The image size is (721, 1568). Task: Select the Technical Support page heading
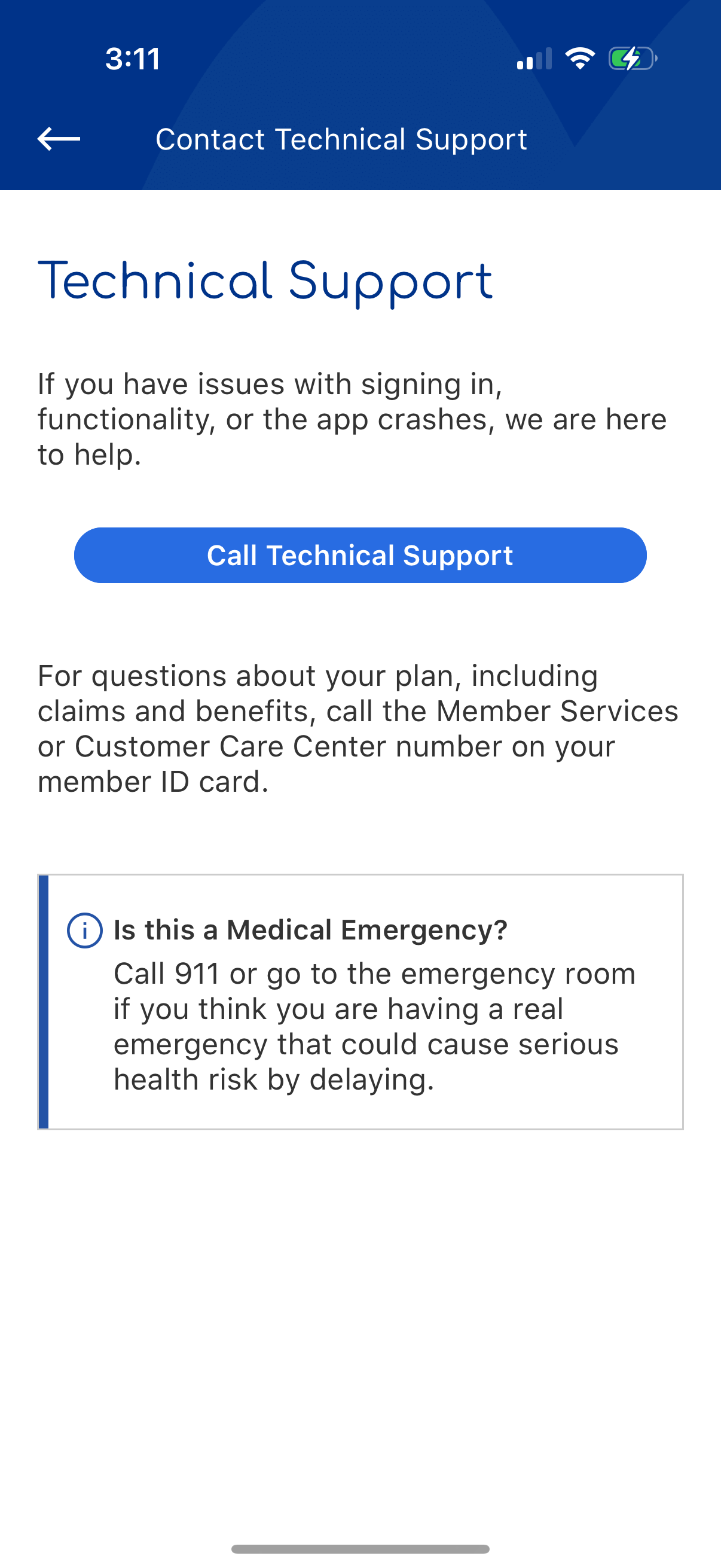pyautogui.click(x=265, y=282)
